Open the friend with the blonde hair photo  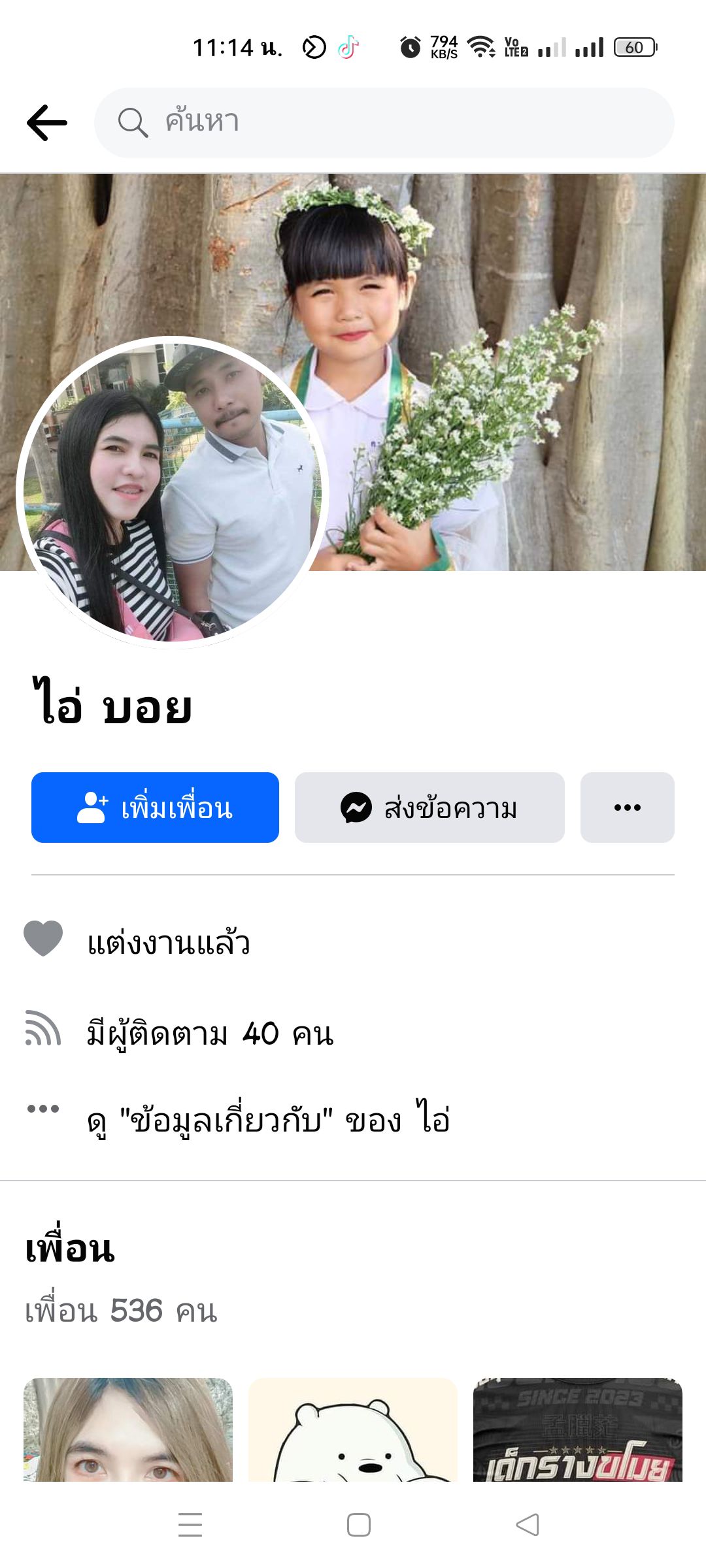point(128,1429)
